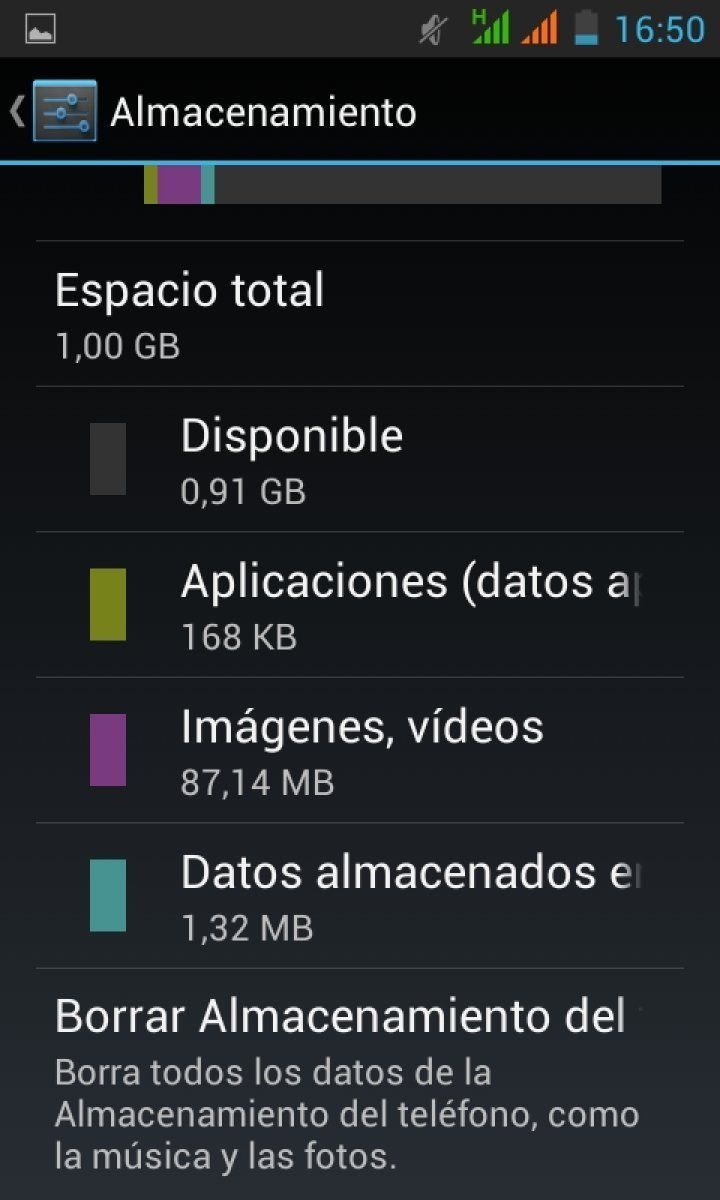Open Imágenes, vídeos storage details
The width and height of the screenshot is (720, 1200).
click(360, 750)
